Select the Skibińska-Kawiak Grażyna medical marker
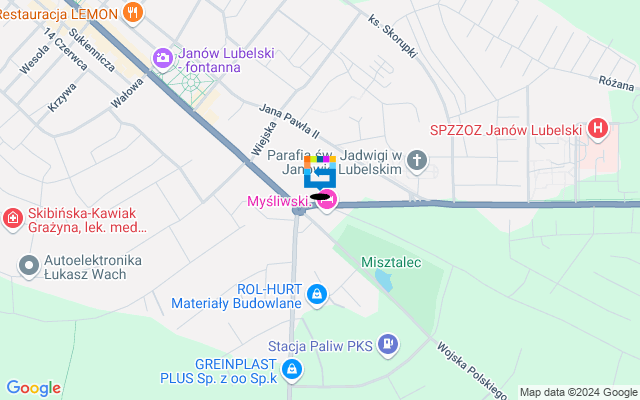 pos(13,218)
